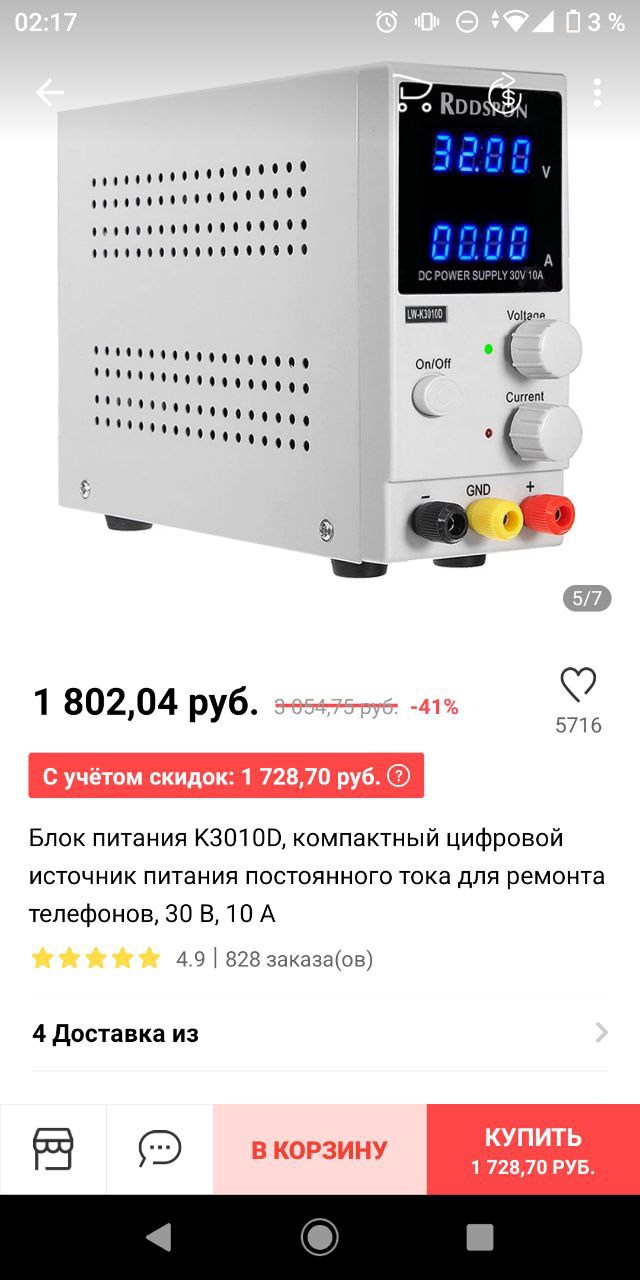Tap the system home button

click(320, 1238)
